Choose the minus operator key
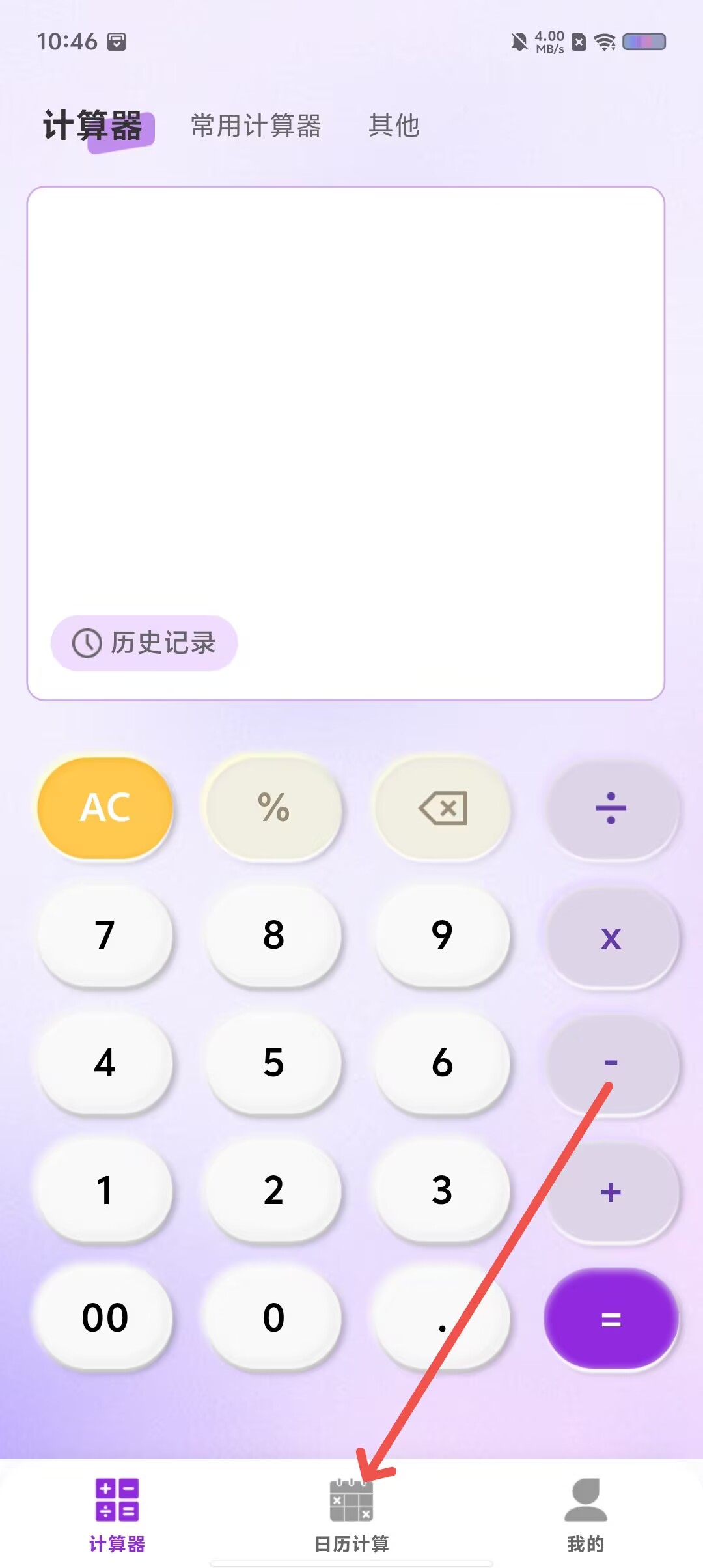Screen dimensions: 703x1568 (x=611, y=1063)
